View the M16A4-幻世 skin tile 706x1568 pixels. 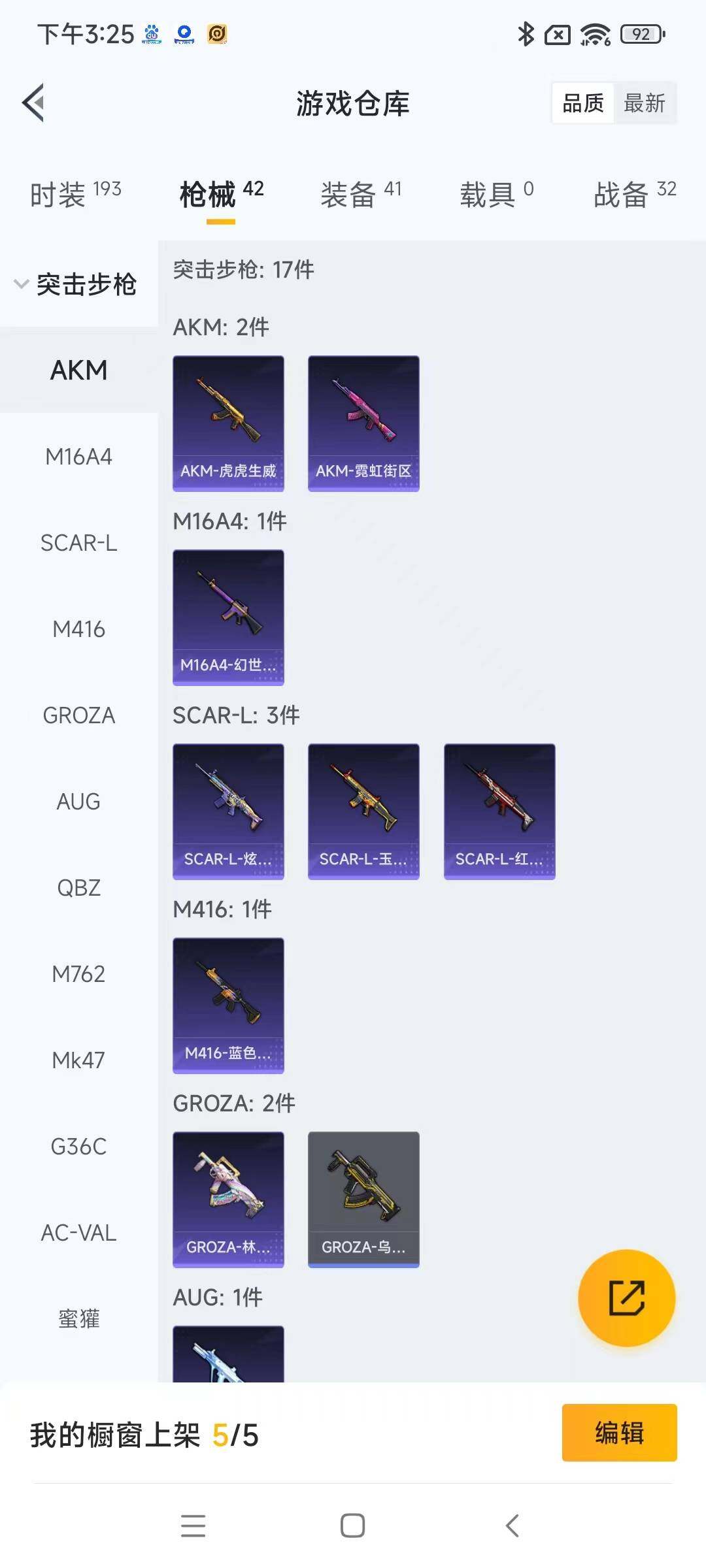coord(228,617)
